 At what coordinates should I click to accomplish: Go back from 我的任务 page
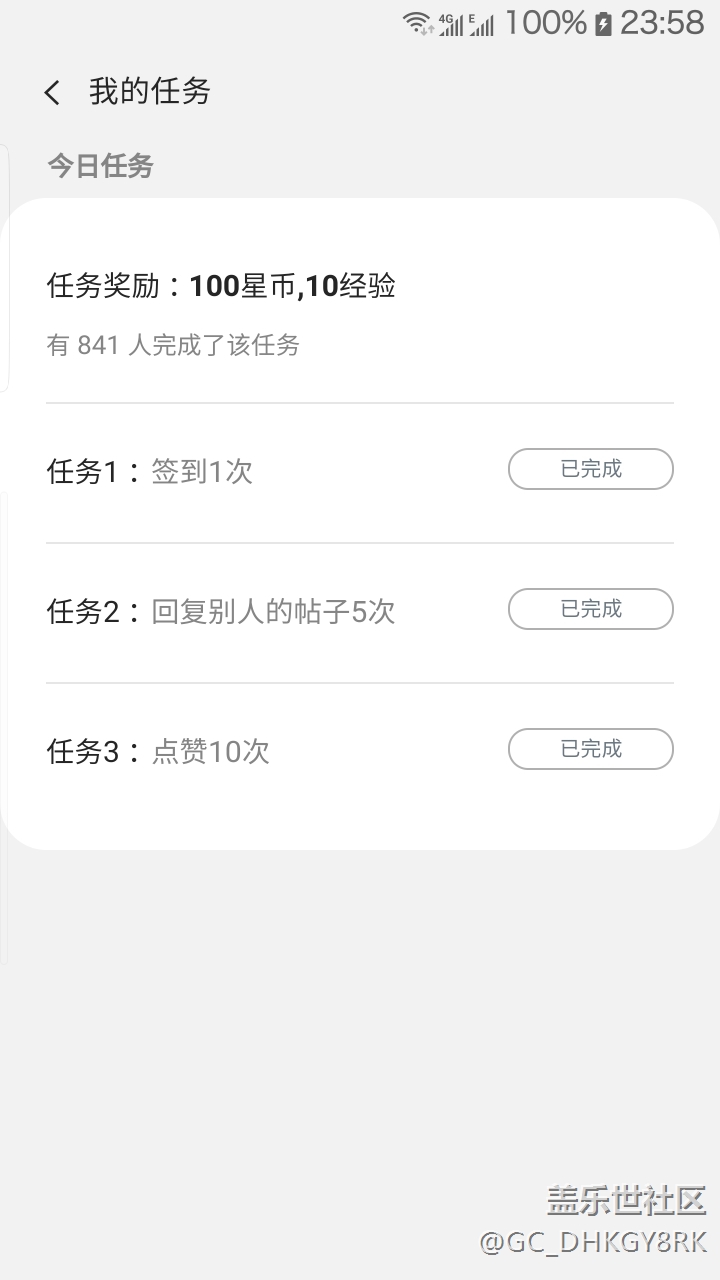[x=52, y=93]
